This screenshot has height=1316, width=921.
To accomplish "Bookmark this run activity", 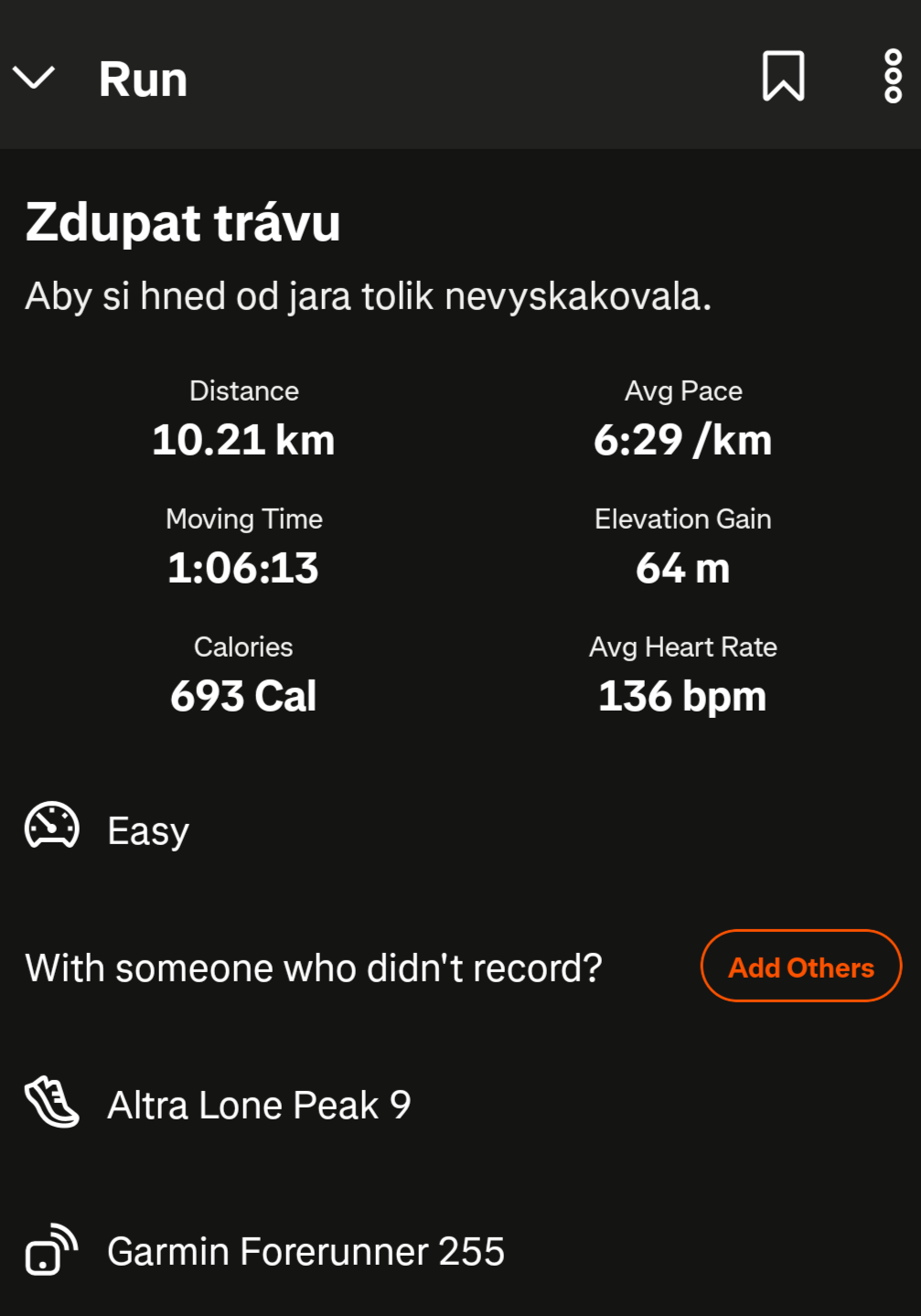I will click(x=783, y=76).
